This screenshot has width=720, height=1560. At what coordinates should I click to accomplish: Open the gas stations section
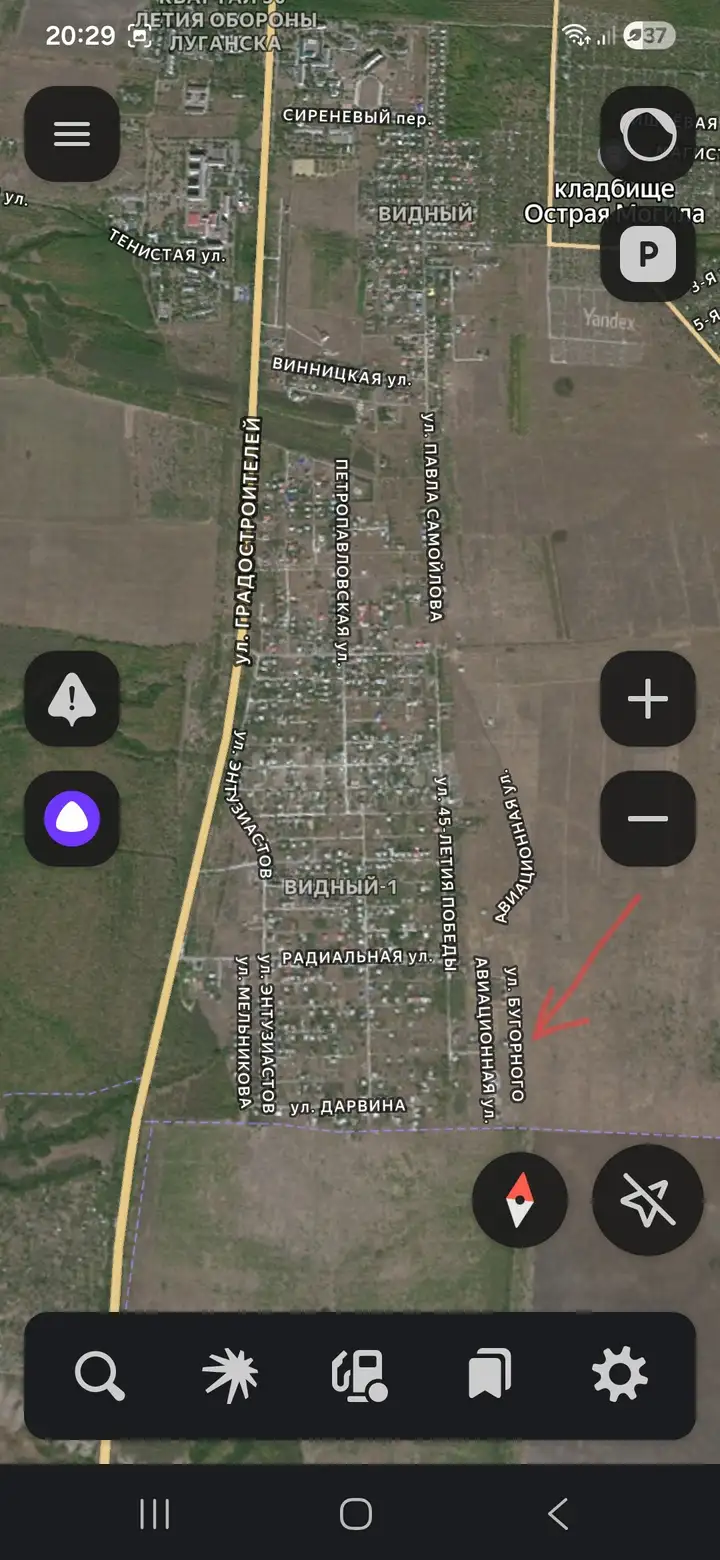coord(360,1376)
